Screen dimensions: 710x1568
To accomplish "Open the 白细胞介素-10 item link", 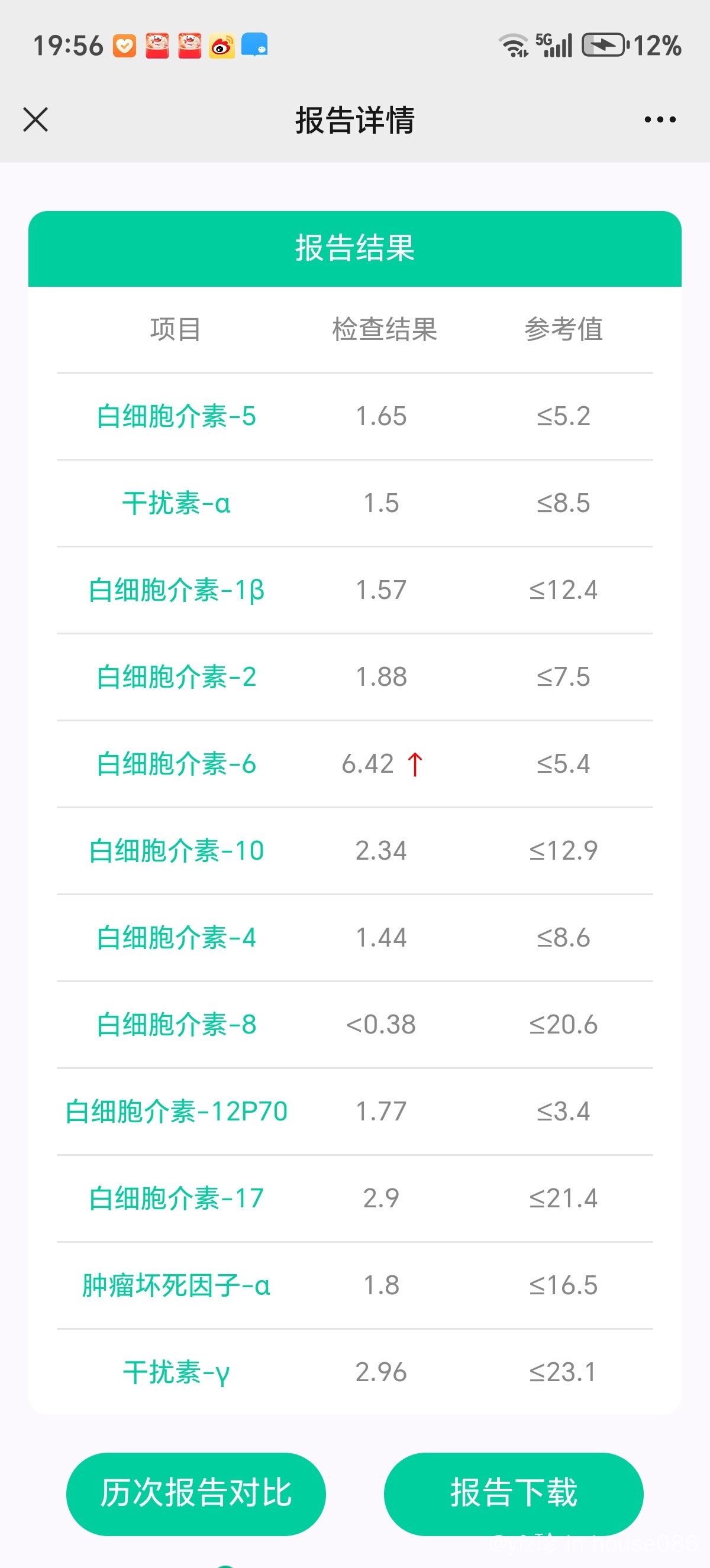I will [176, 851].
